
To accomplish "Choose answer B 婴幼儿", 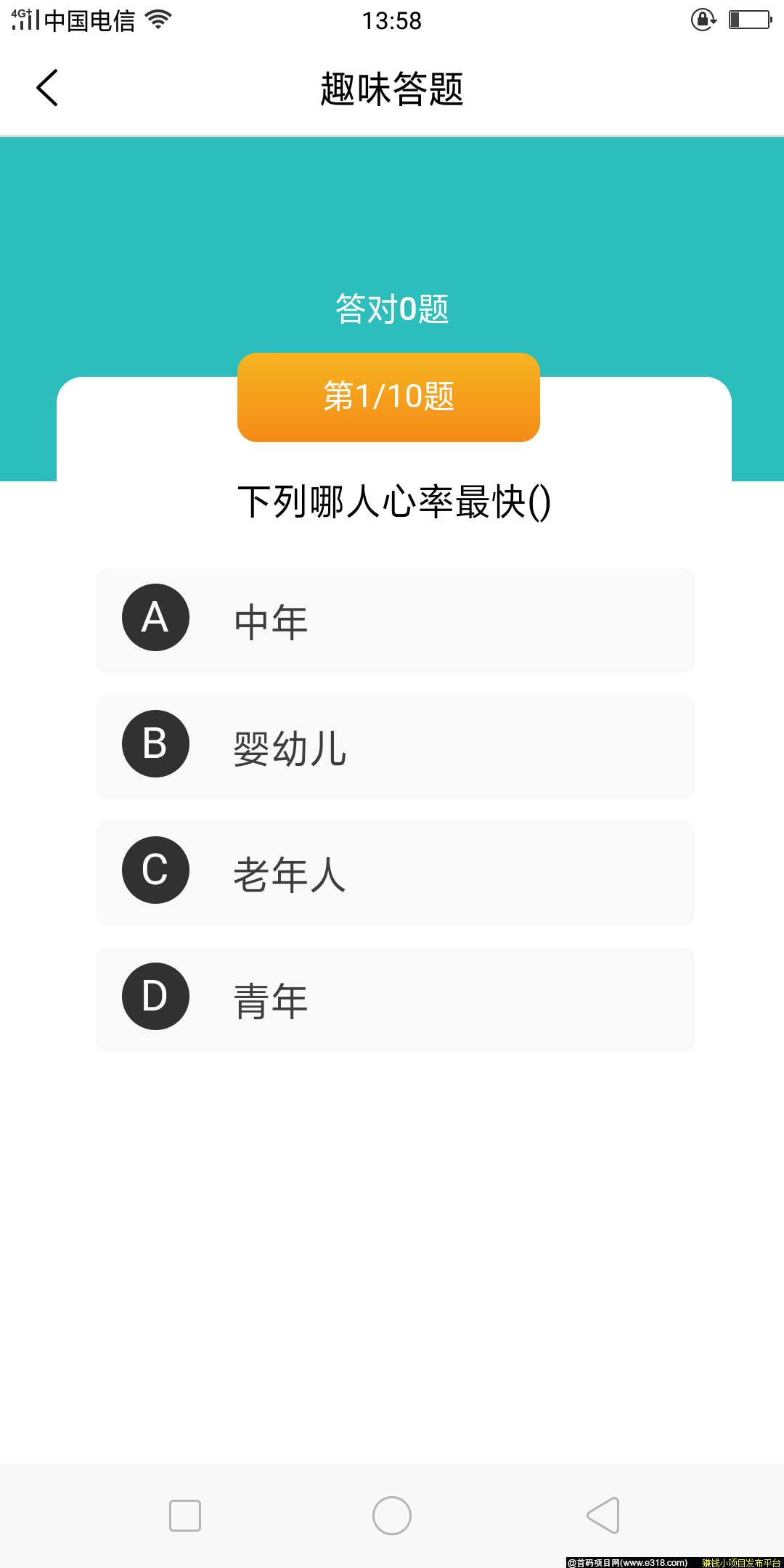I will point(395,747).
